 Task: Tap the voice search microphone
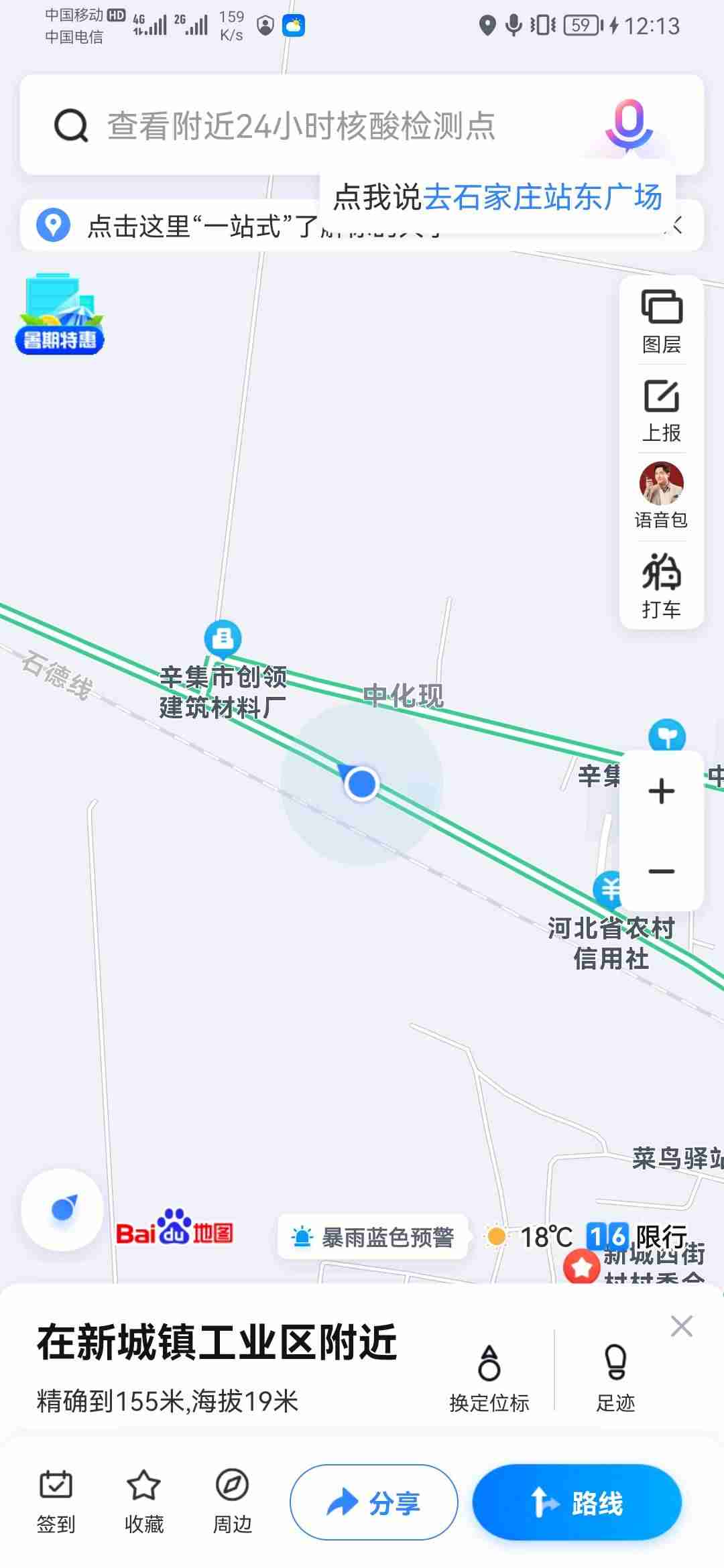(x=628, y=125)
